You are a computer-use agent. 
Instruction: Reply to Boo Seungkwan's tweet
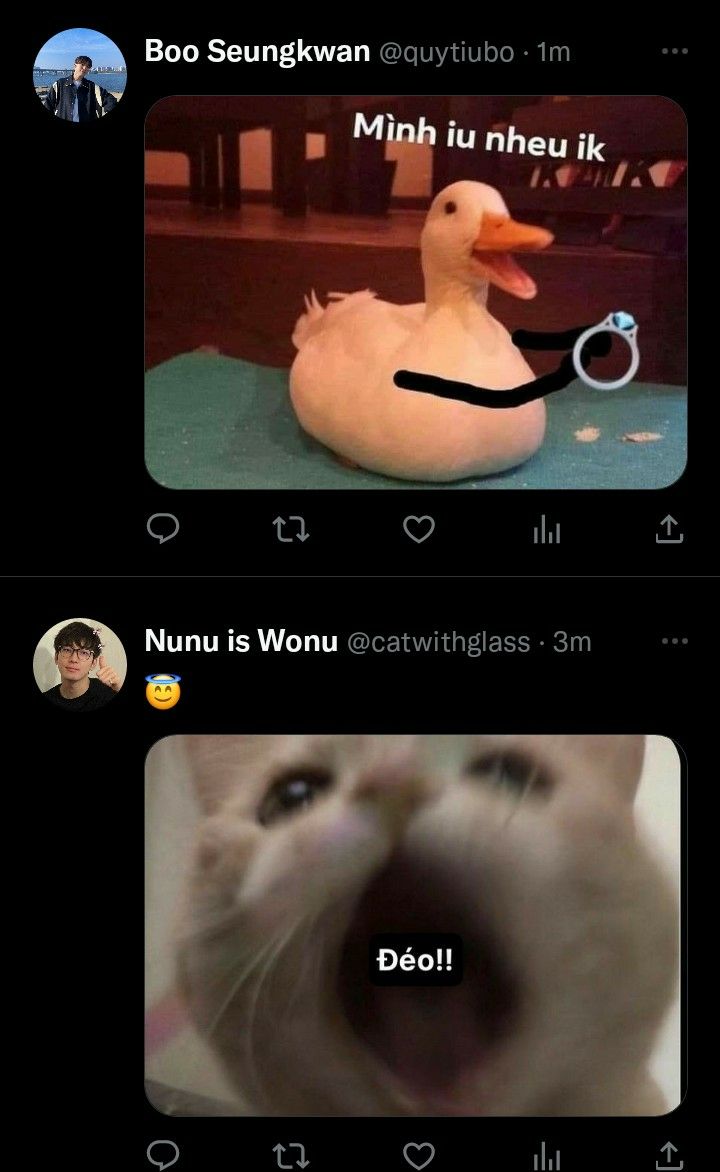click(163, 529)
